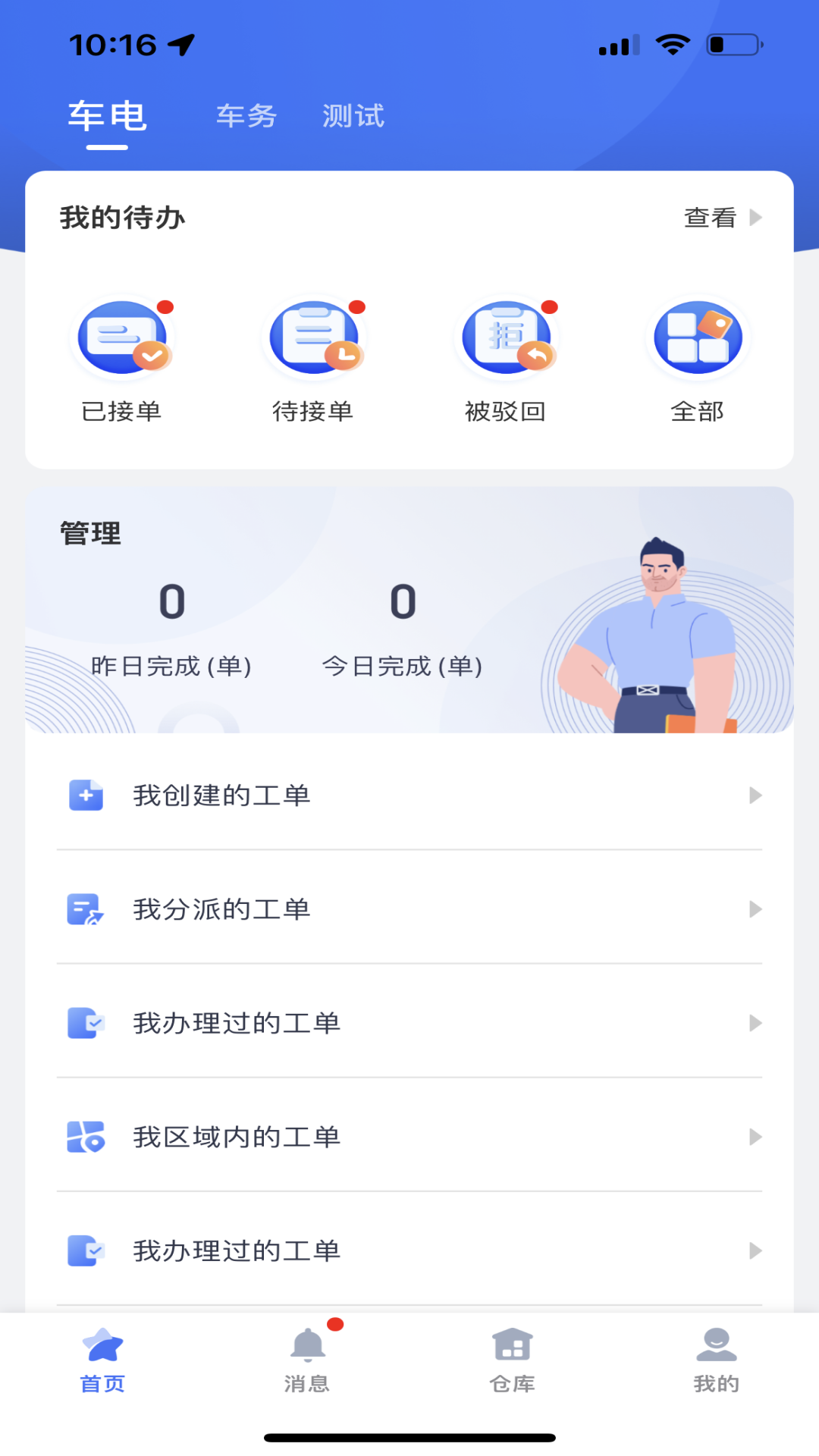The height and width of the screenshot is (1456, 819).
Task: Switch to the 仓库 tab
Action: point(513,1360)
